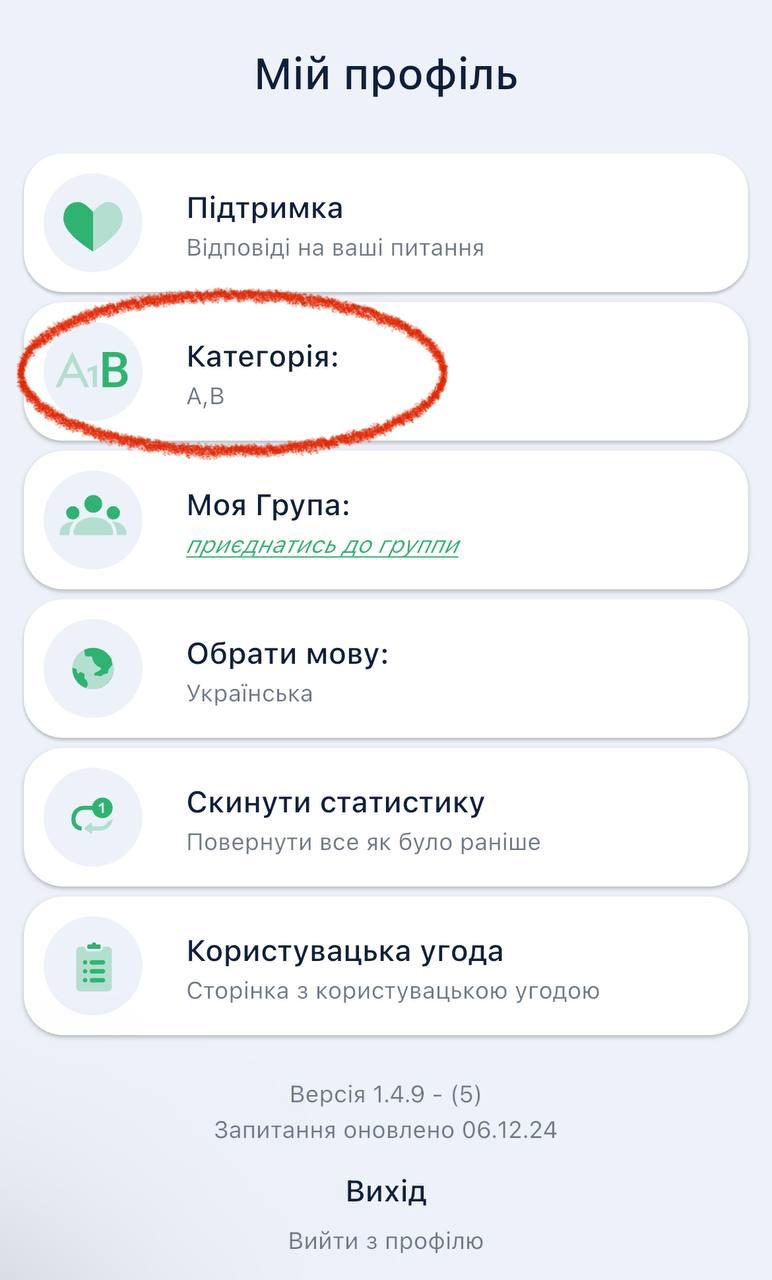Open the Категорія A,B setting
Screen dimensions: 772x1280
tap(385, 372)
